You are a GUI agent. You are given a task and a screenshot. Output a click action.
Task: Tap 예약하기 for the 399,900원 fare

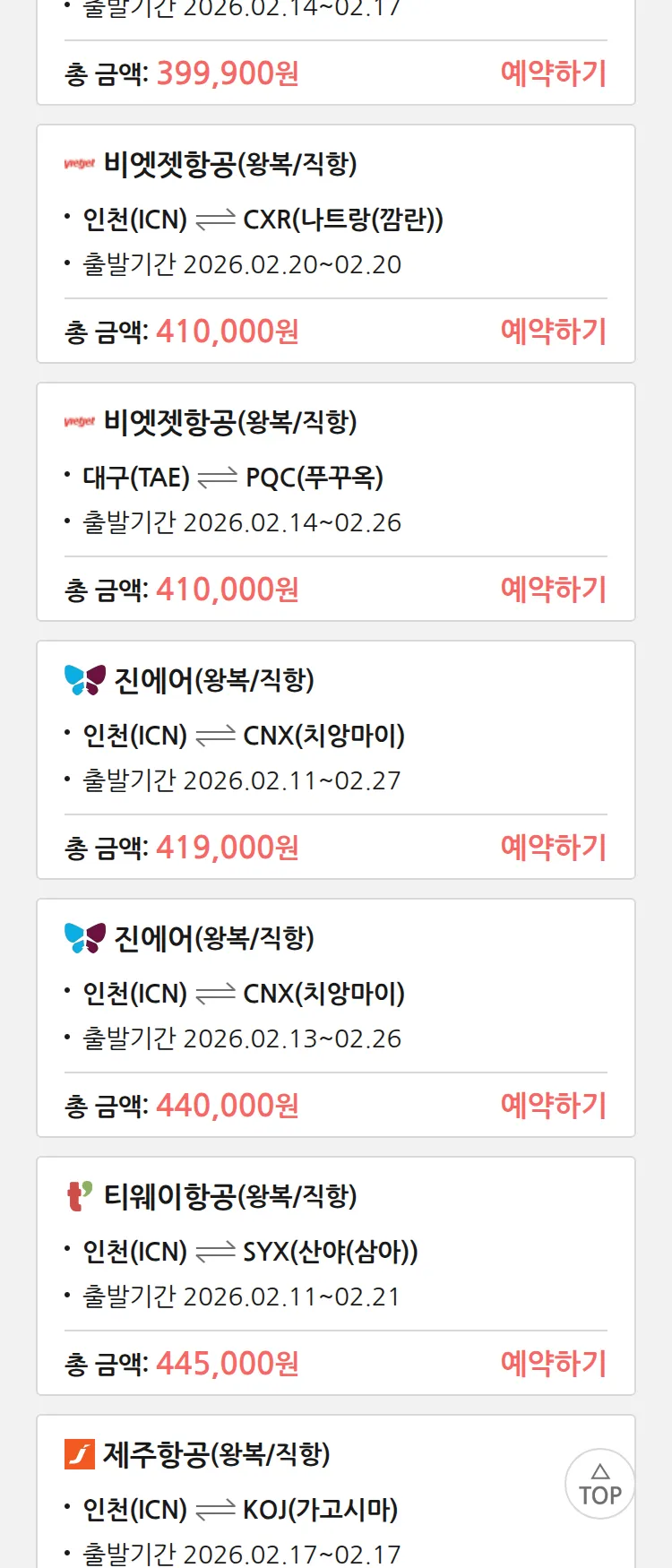pyautogui.click(x=553, y=73)
